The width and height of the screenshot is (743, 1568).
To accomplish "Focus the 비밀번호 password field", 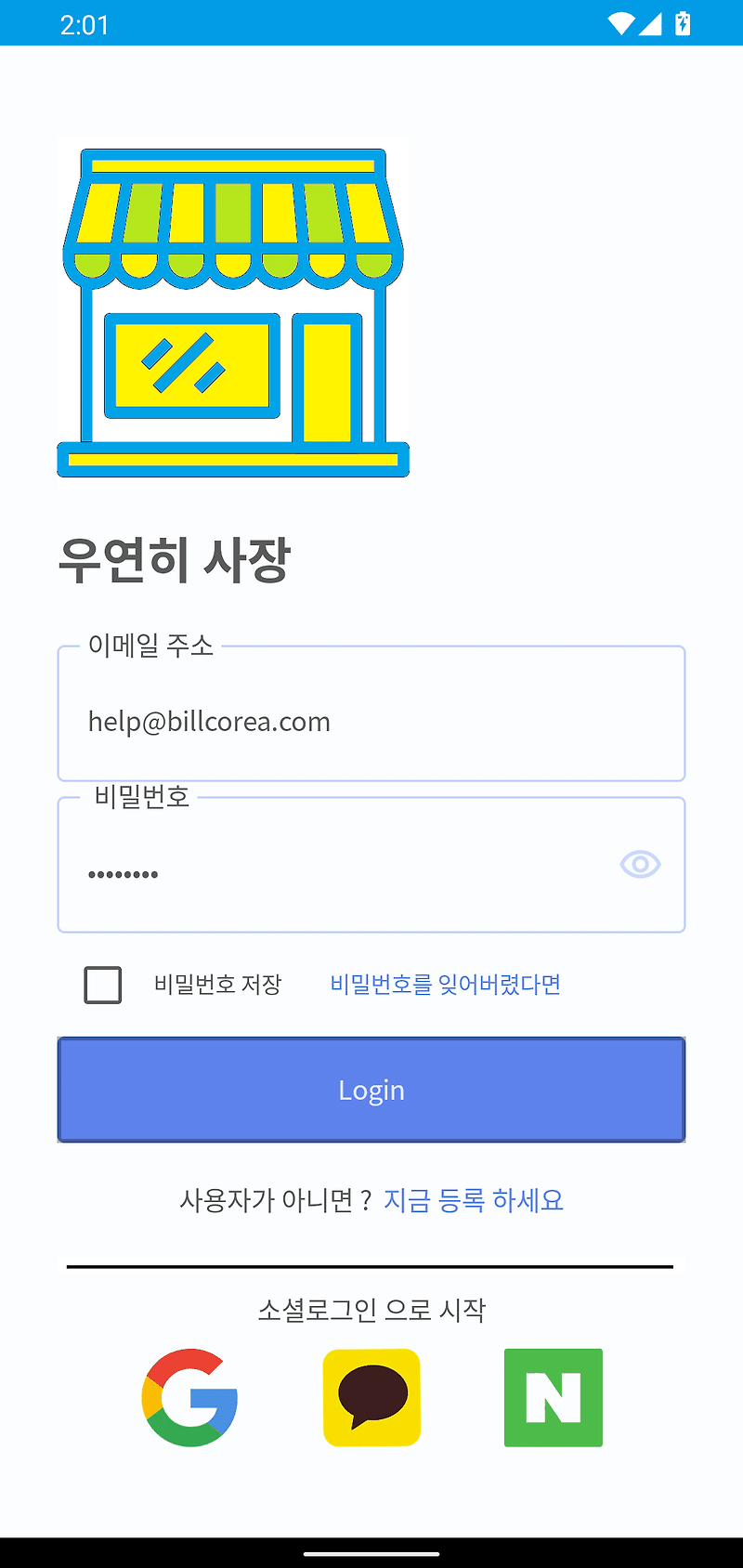I will click(371, 865).
